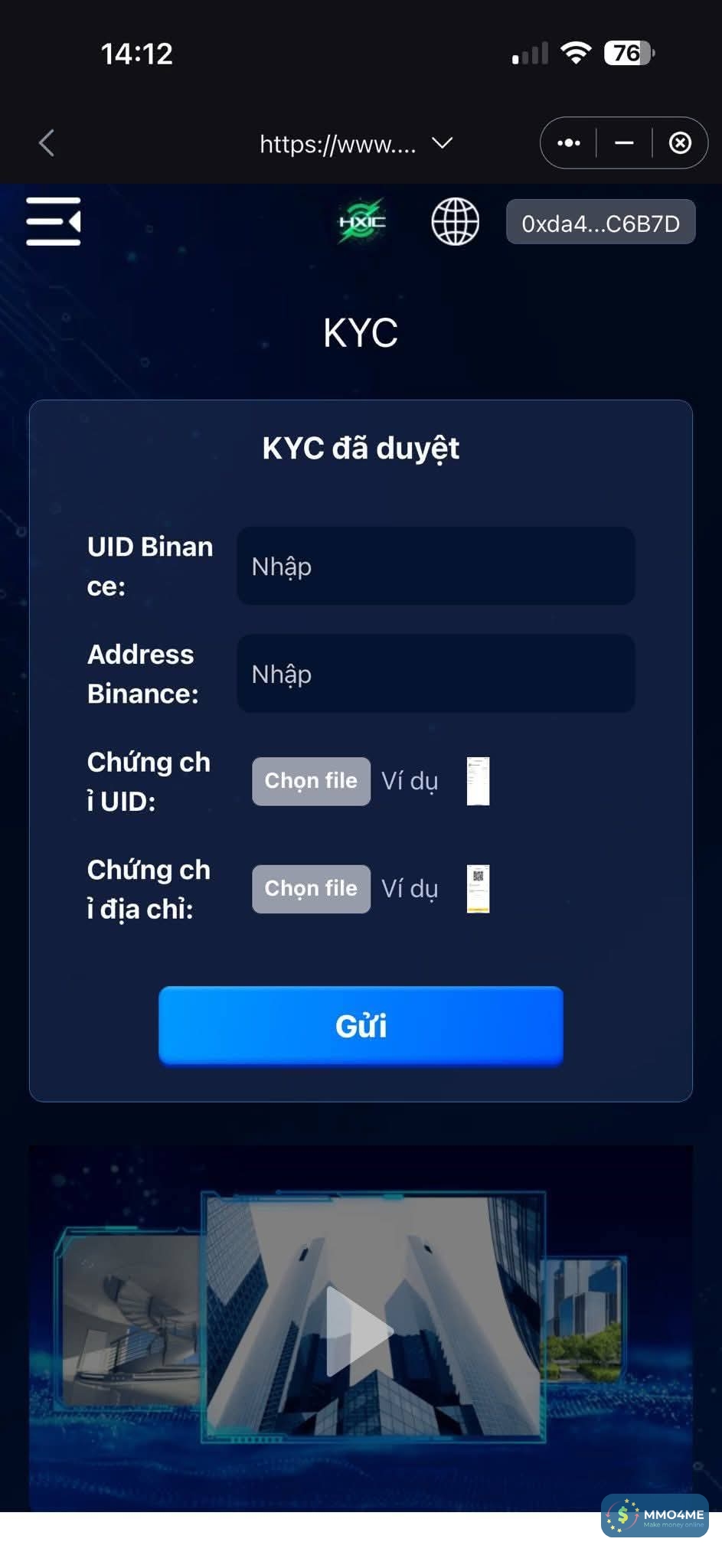This screenshot has height=1568, width=722.
Task: Open the three-dot more options menu
Action: tap(568, 143)
